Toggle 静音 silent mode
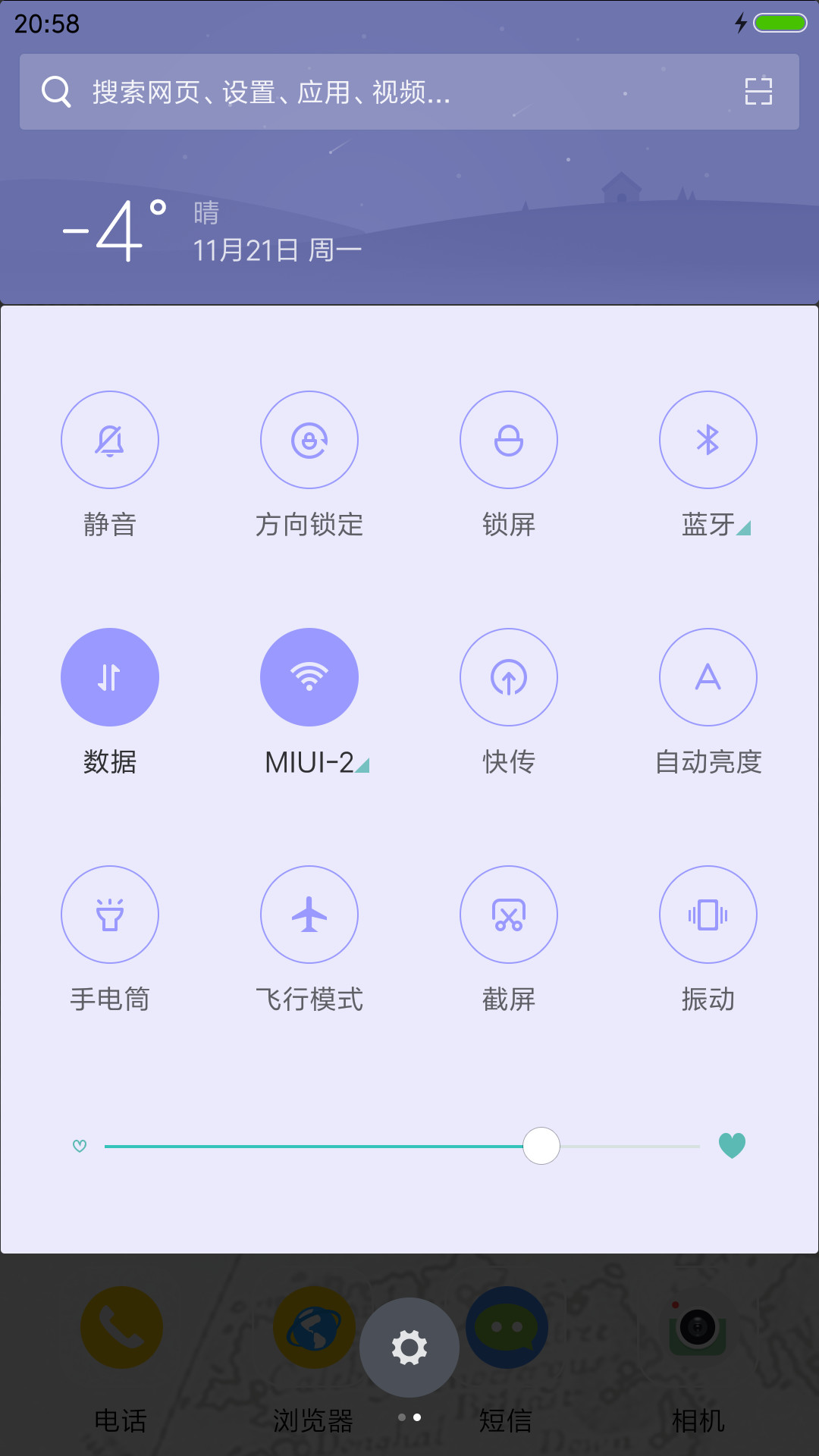 pyautogui.click(x=110, y=440)
